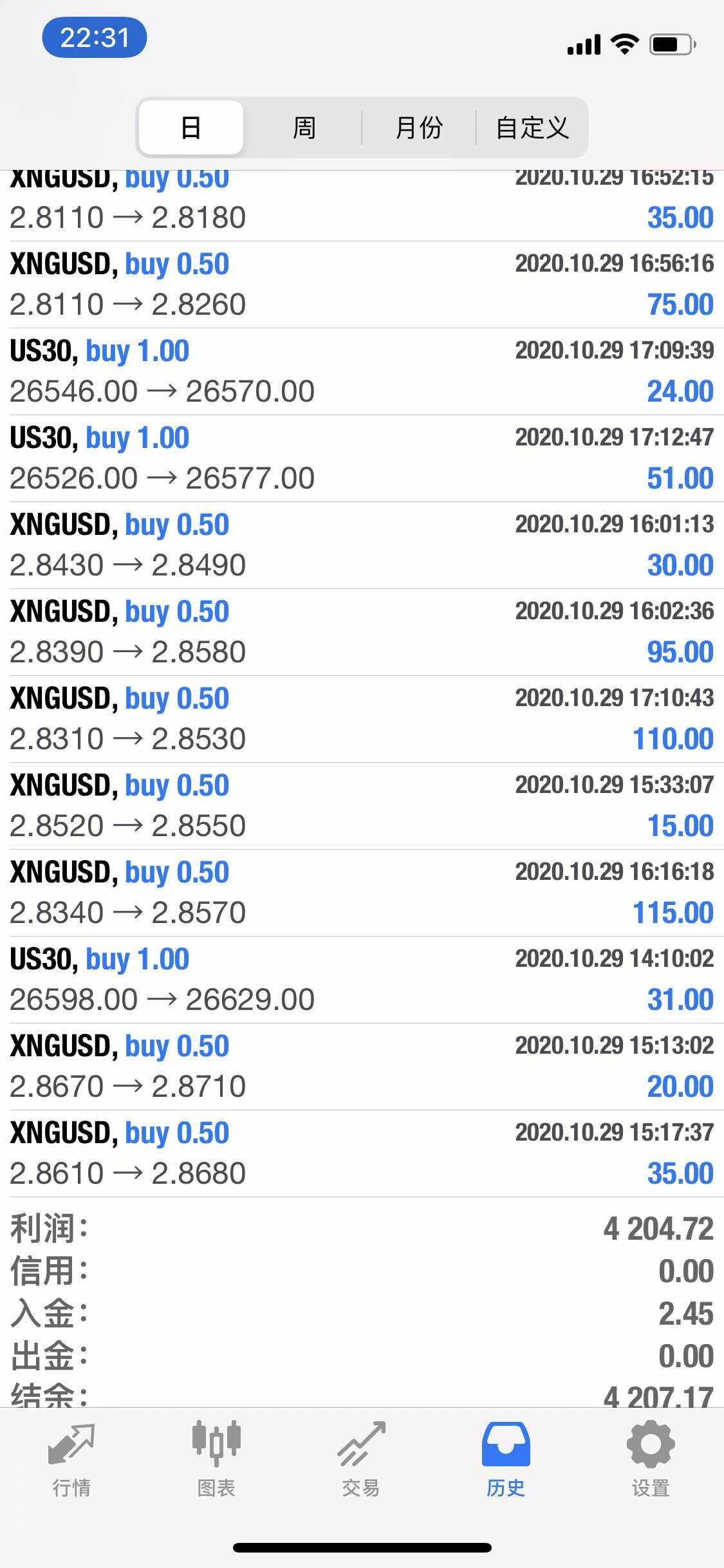Open the 行情 quotes tab

pos(71,1460)
